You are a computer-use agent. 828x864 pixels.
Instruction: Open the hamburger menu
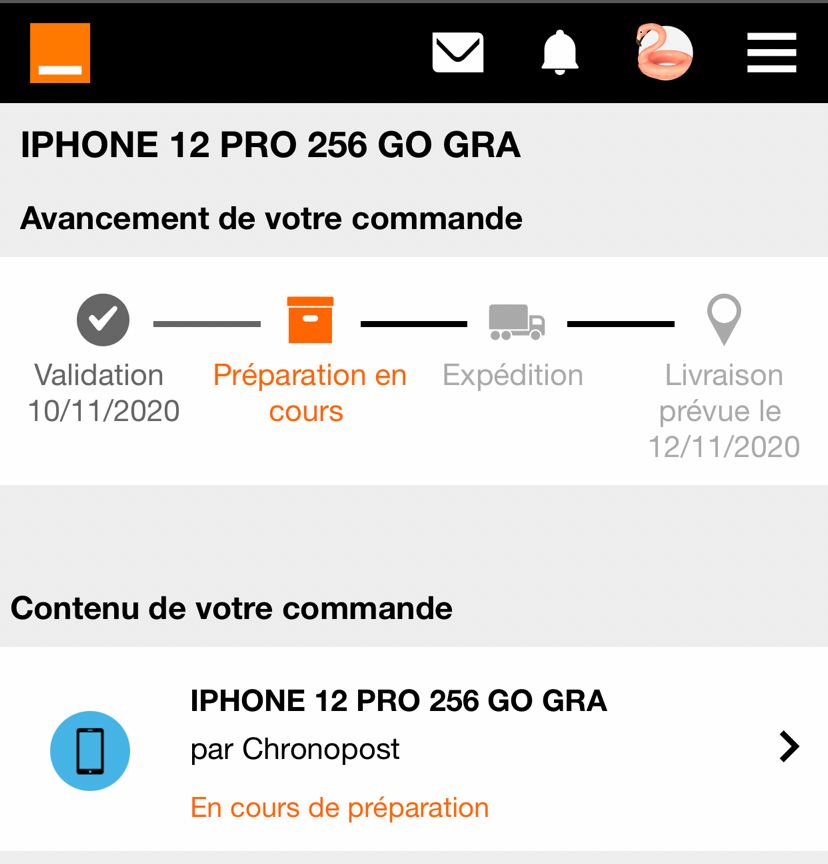(772, 53)
